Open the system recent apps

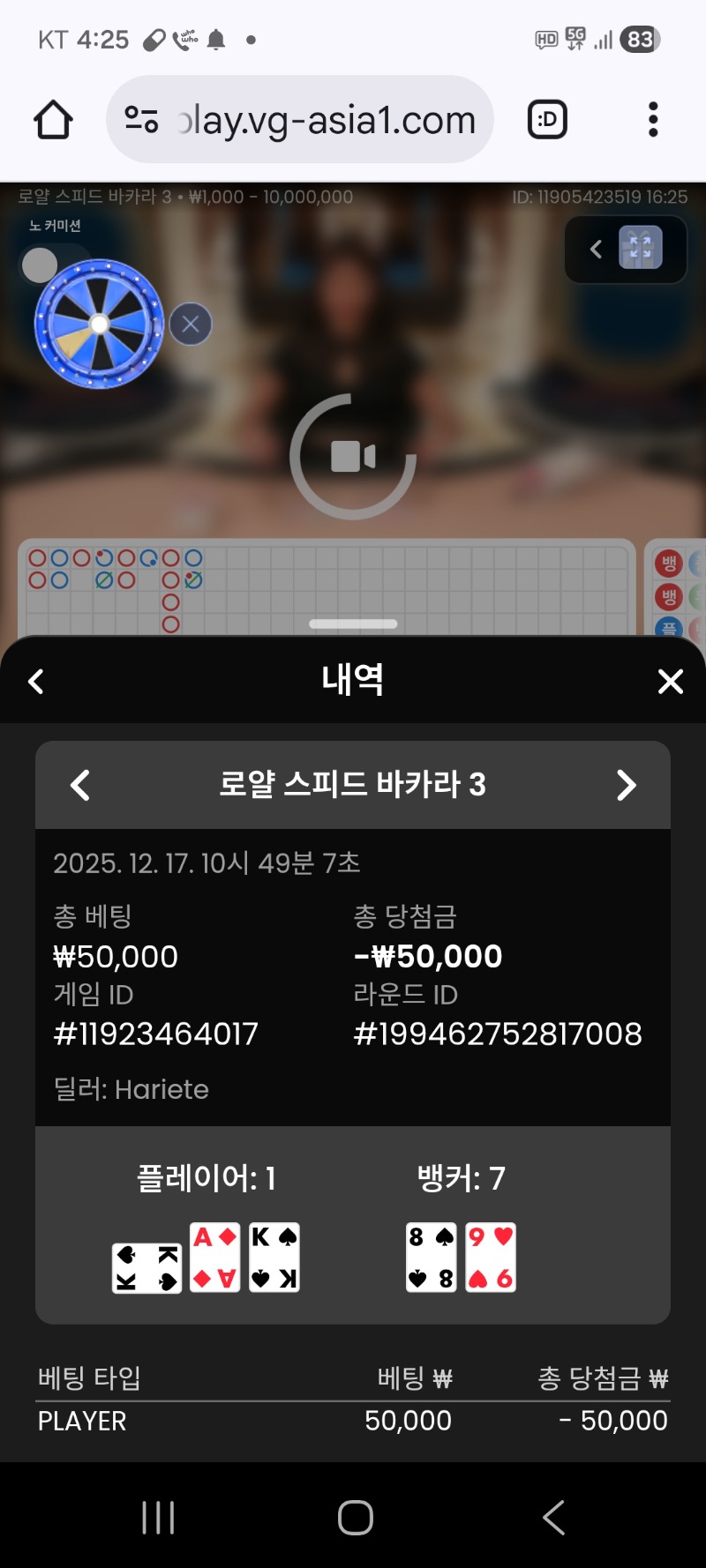[159, 1518]
